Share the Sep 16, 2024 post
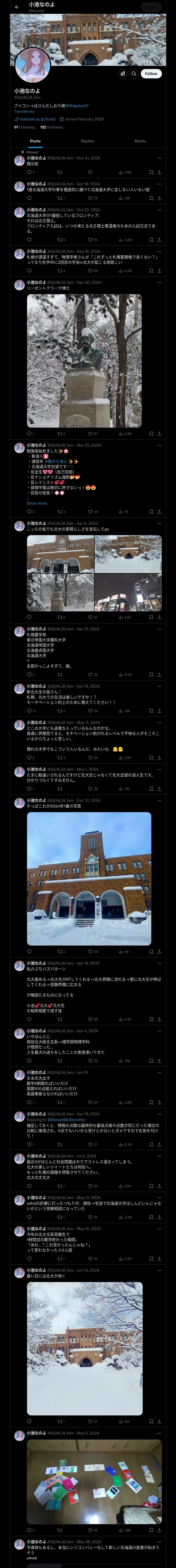 [x=159, y=271]
